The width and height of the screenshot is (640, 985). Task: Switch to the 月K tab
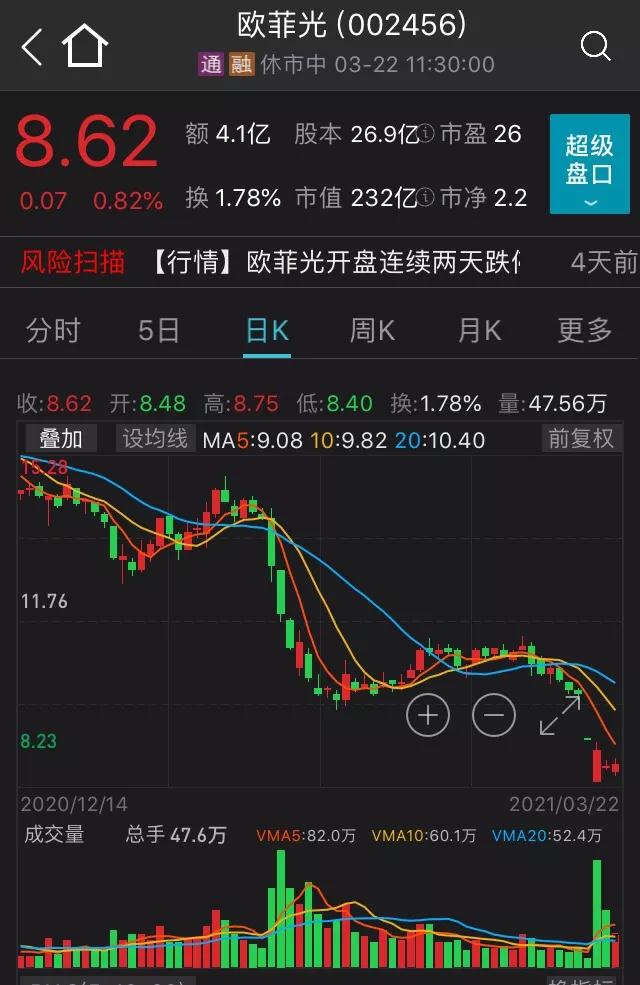pyautogui.click(x=479, y=331)
